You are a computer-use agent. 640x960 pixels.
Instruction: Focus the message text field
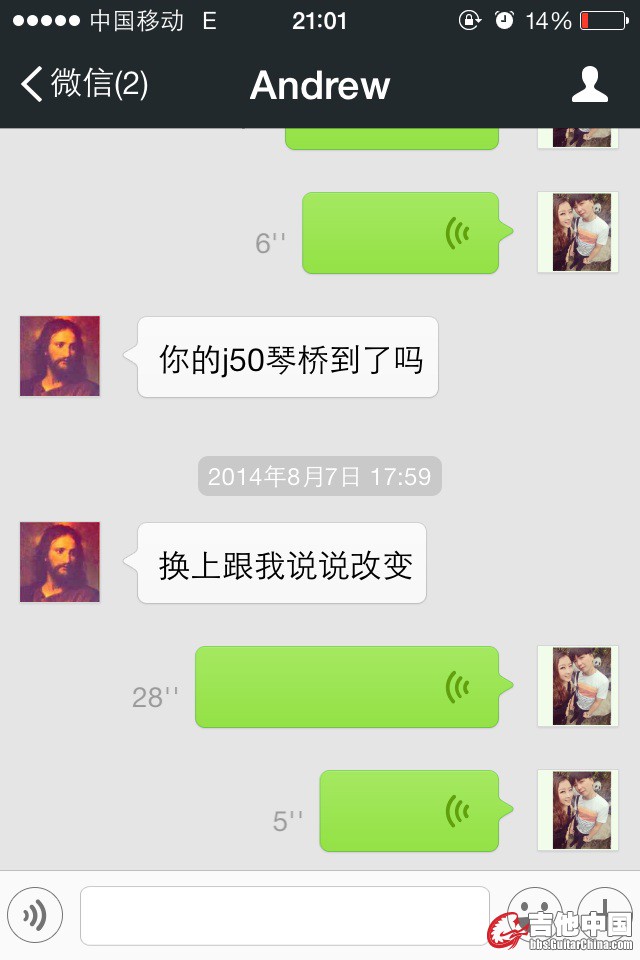click(x=284, y=915)
